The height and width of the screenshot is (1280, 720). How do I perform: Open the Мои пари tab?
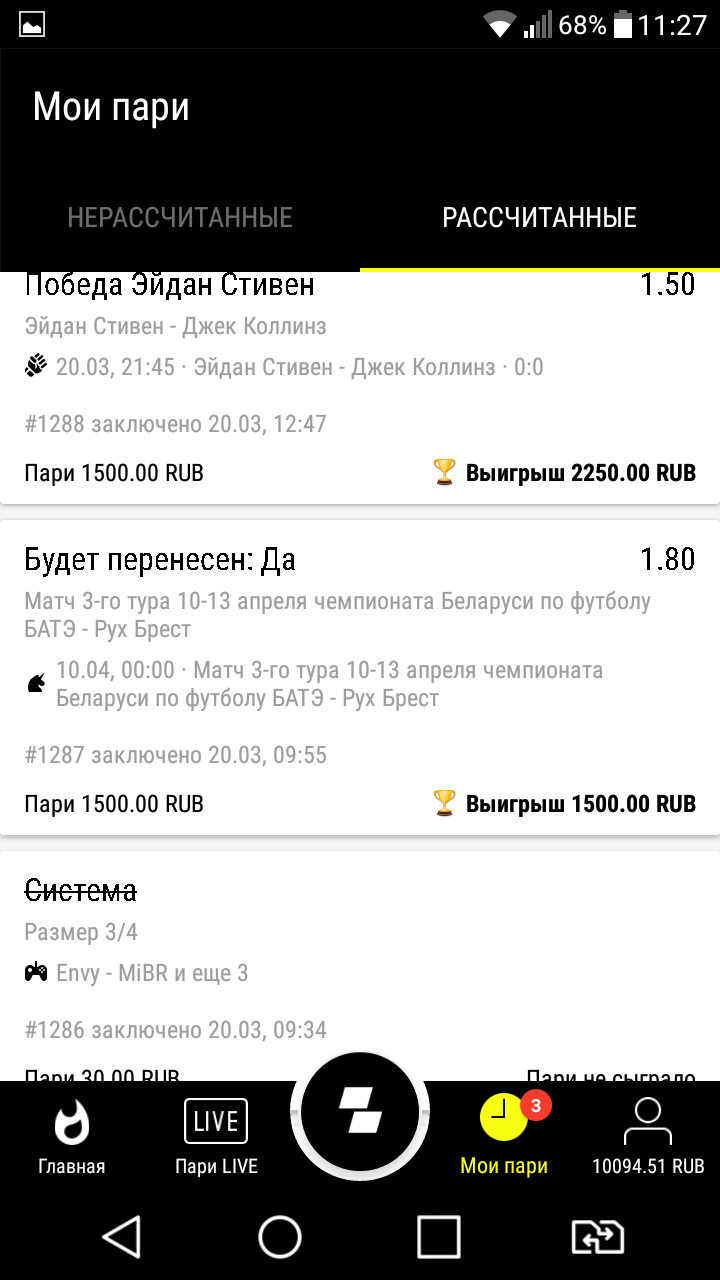coord(504,1137)
